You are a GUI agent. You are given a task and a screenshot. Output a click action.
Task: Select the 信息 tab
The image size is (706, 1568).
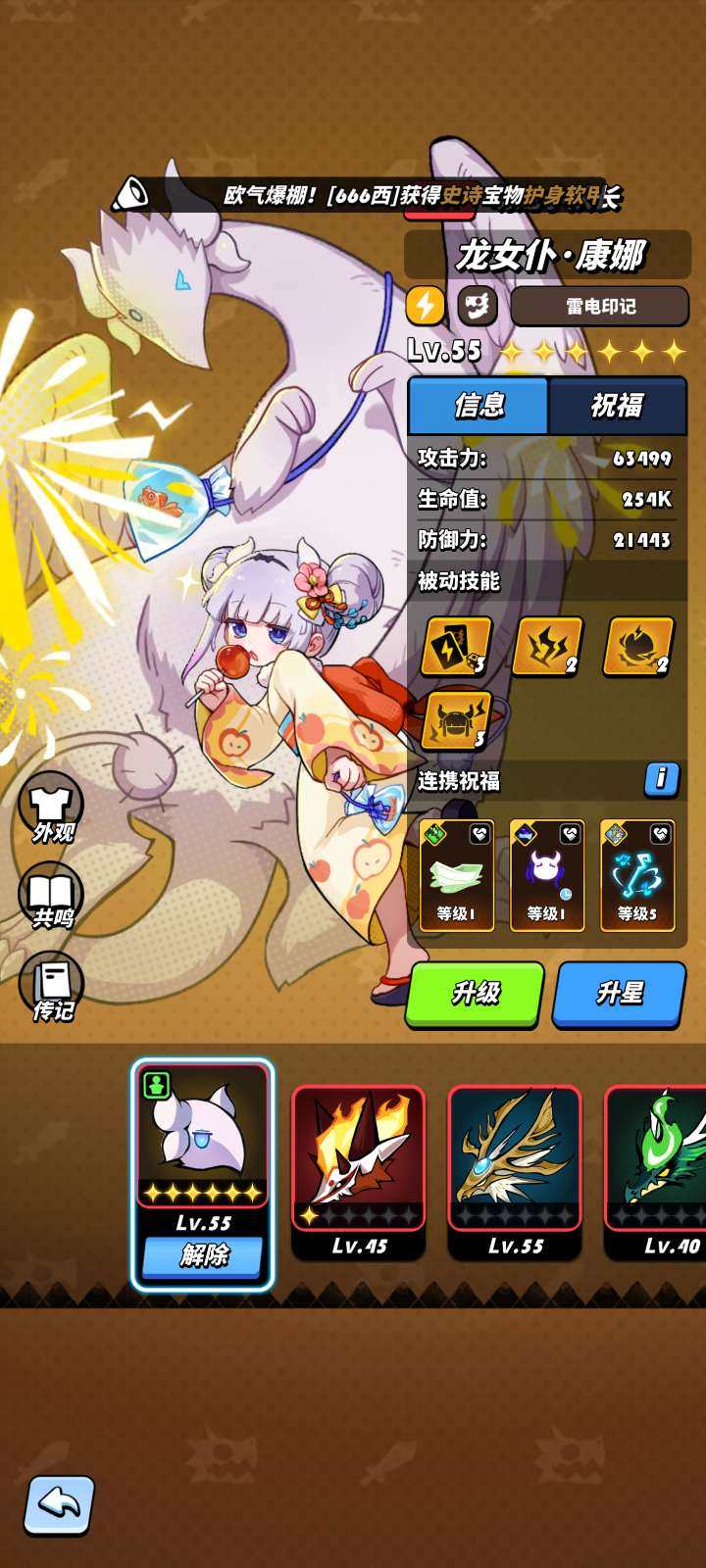click(x=479, y=405)
